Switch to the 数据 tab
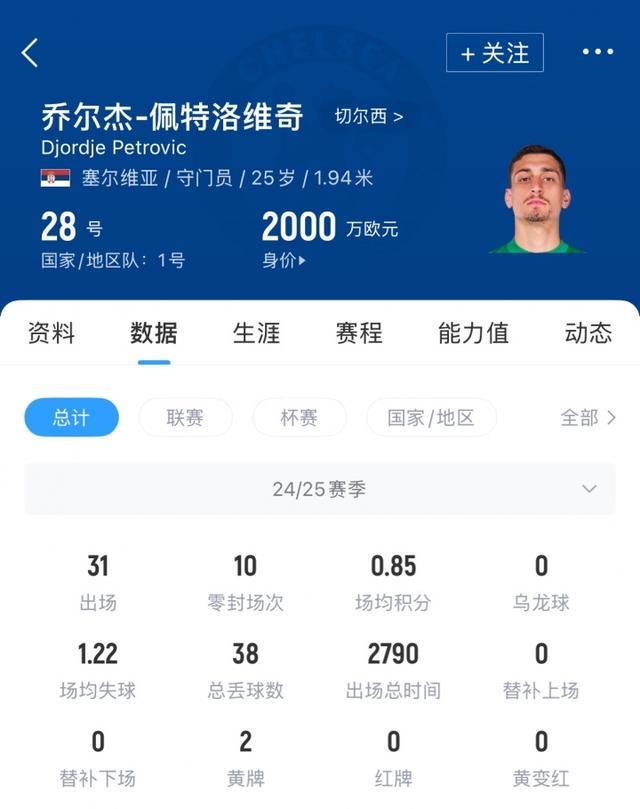Screen dimensions: 640x809 pos(154,333)
